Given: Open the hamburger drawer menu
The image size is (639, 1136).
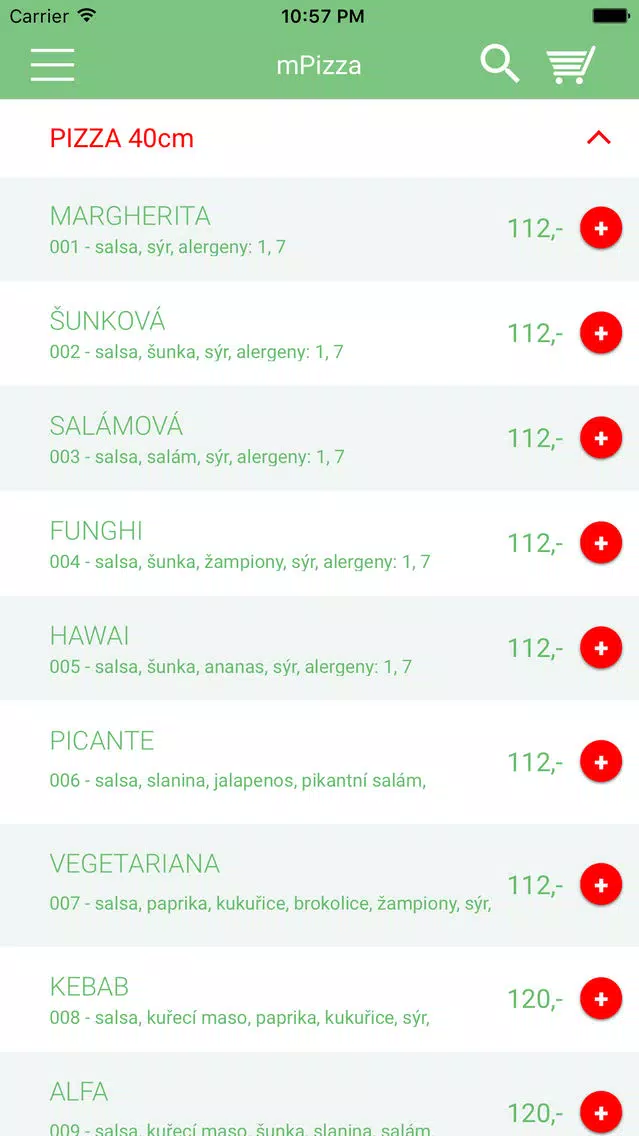Looking at the screenshot, I should pyautogui.click(x=52, y=65).
